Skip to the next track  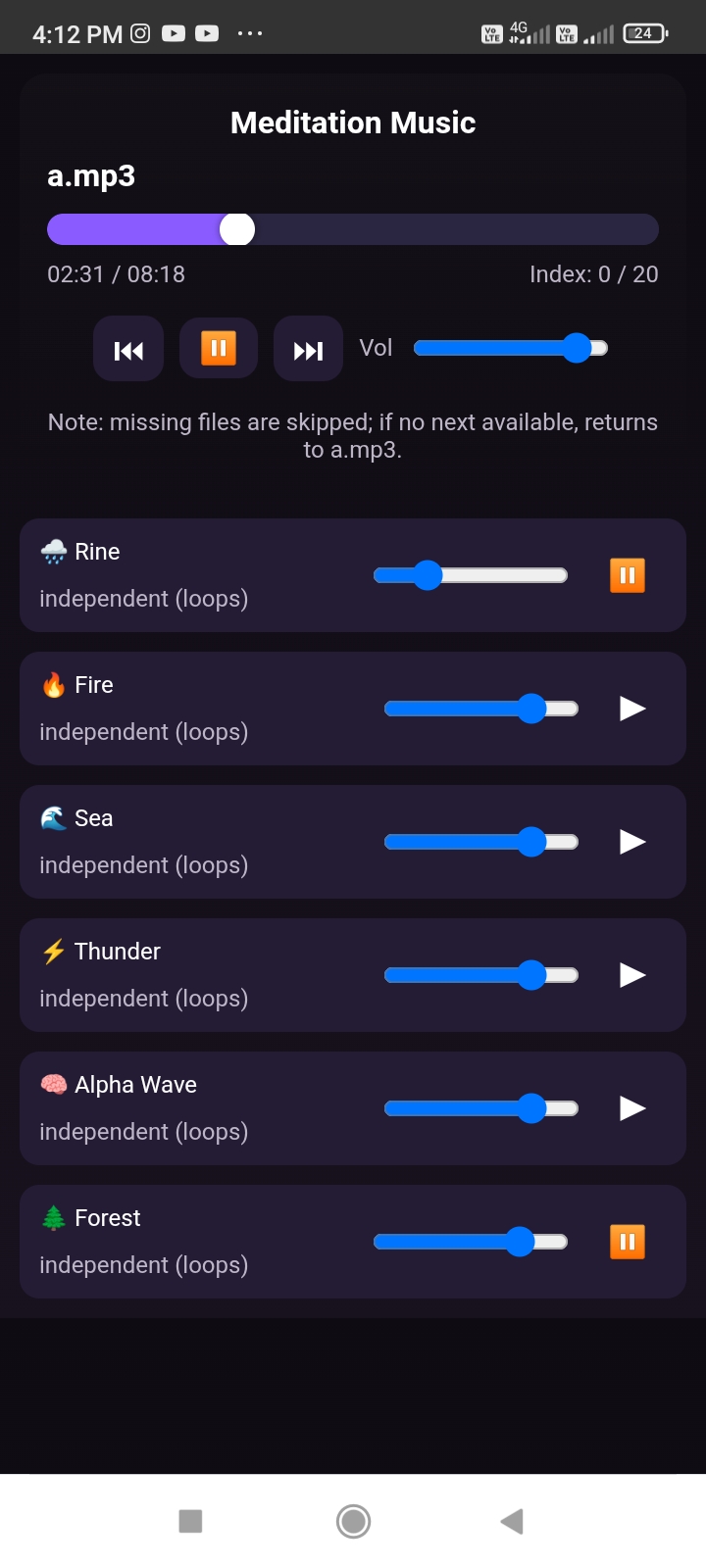click(x=308, y=349)
